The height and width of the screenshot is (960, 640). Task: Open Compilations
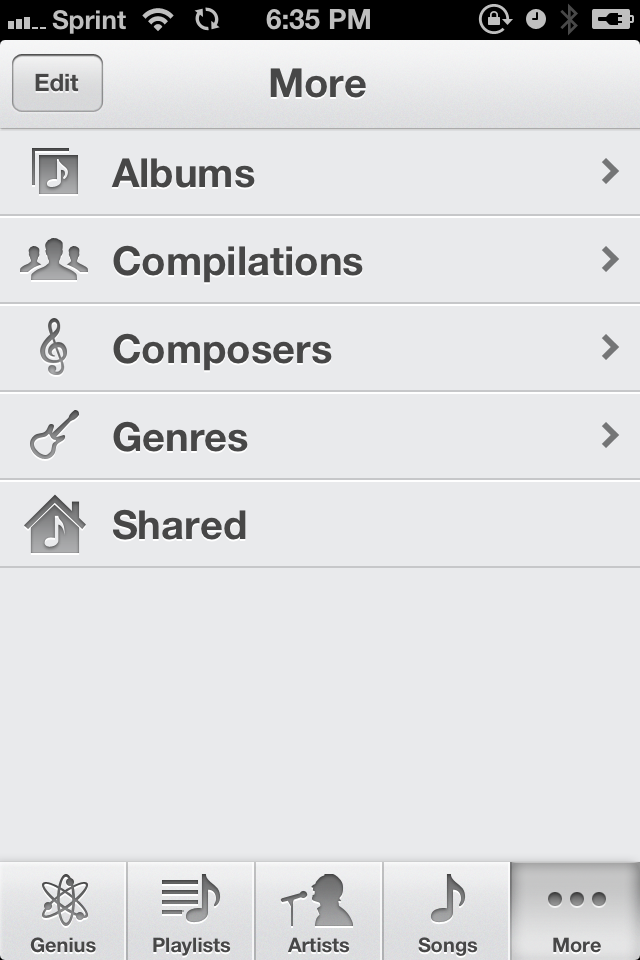pos(320,261)
